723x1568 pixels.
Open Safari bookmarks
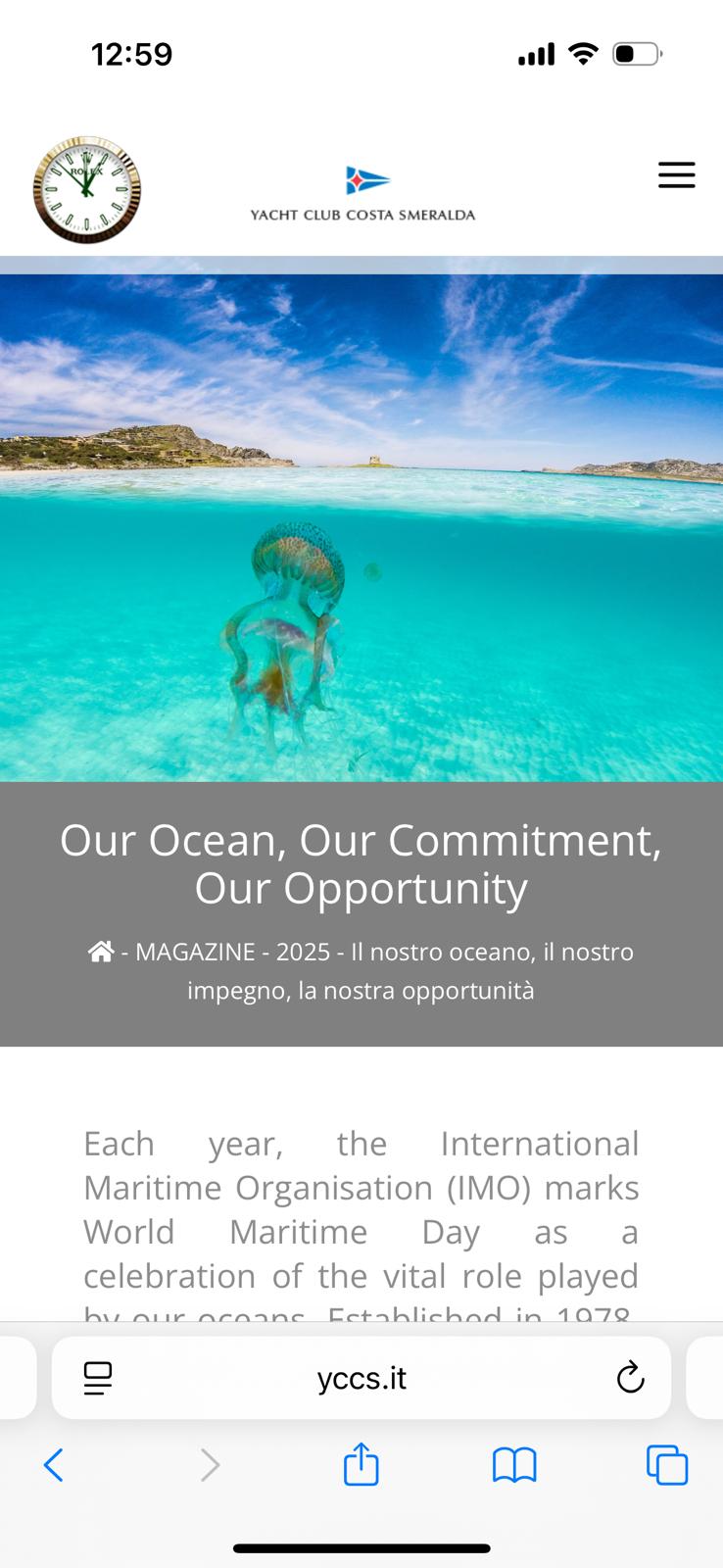click(x=514, y=1465)
